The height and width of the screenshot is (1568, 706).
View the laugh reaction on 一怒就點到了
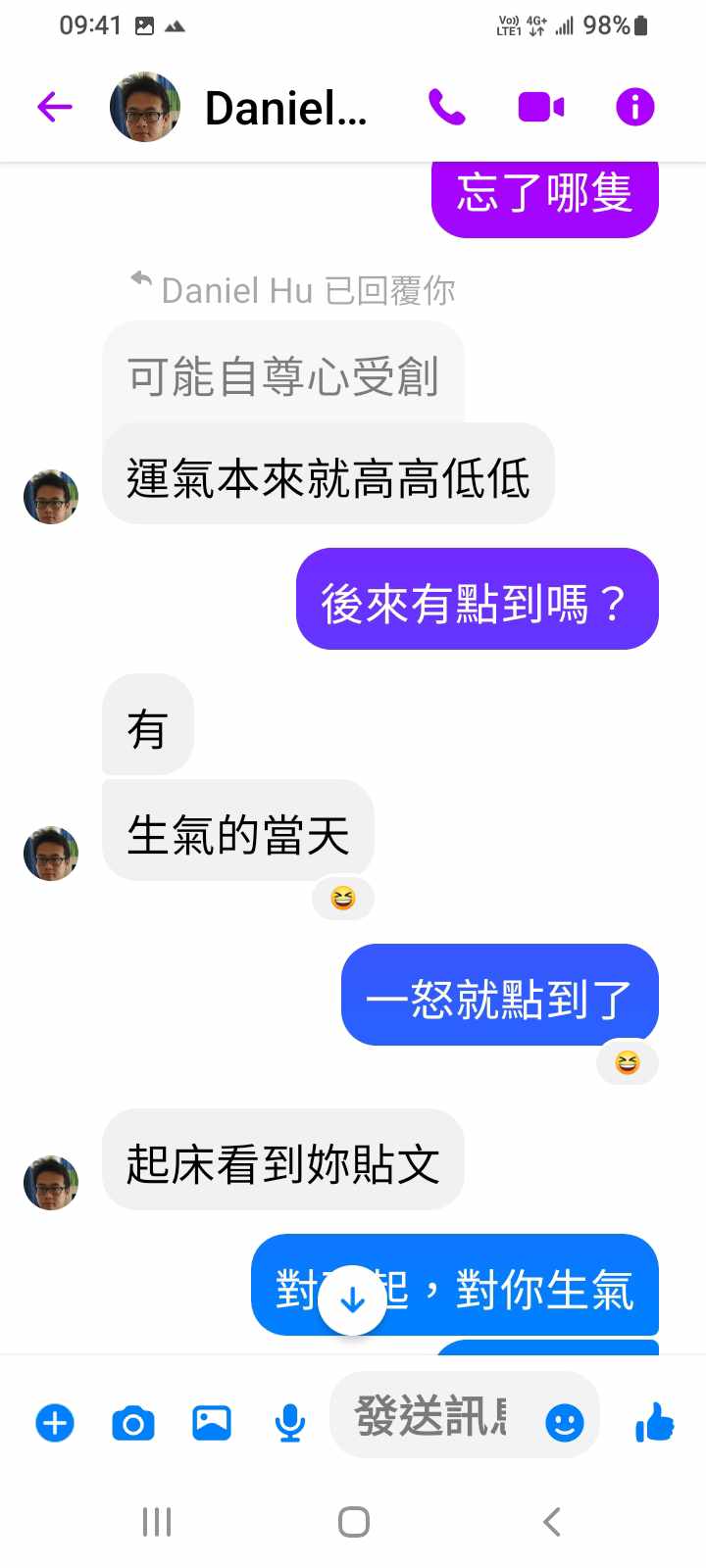pyautogui.click(x=627, y=1062)
